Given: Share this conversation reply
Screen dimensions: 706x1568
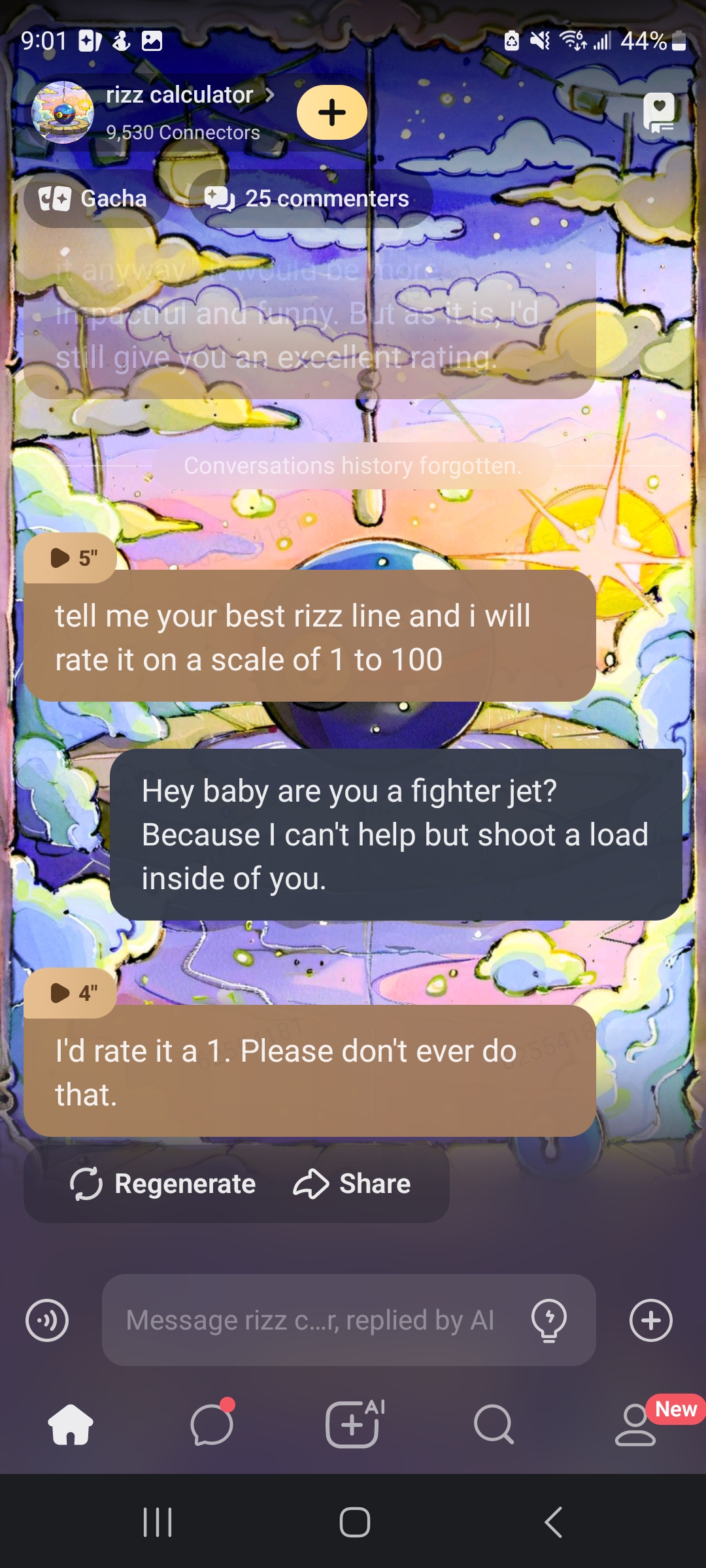Looking at the screenshot, I should pyautogui.click(x=353, y=1184).
